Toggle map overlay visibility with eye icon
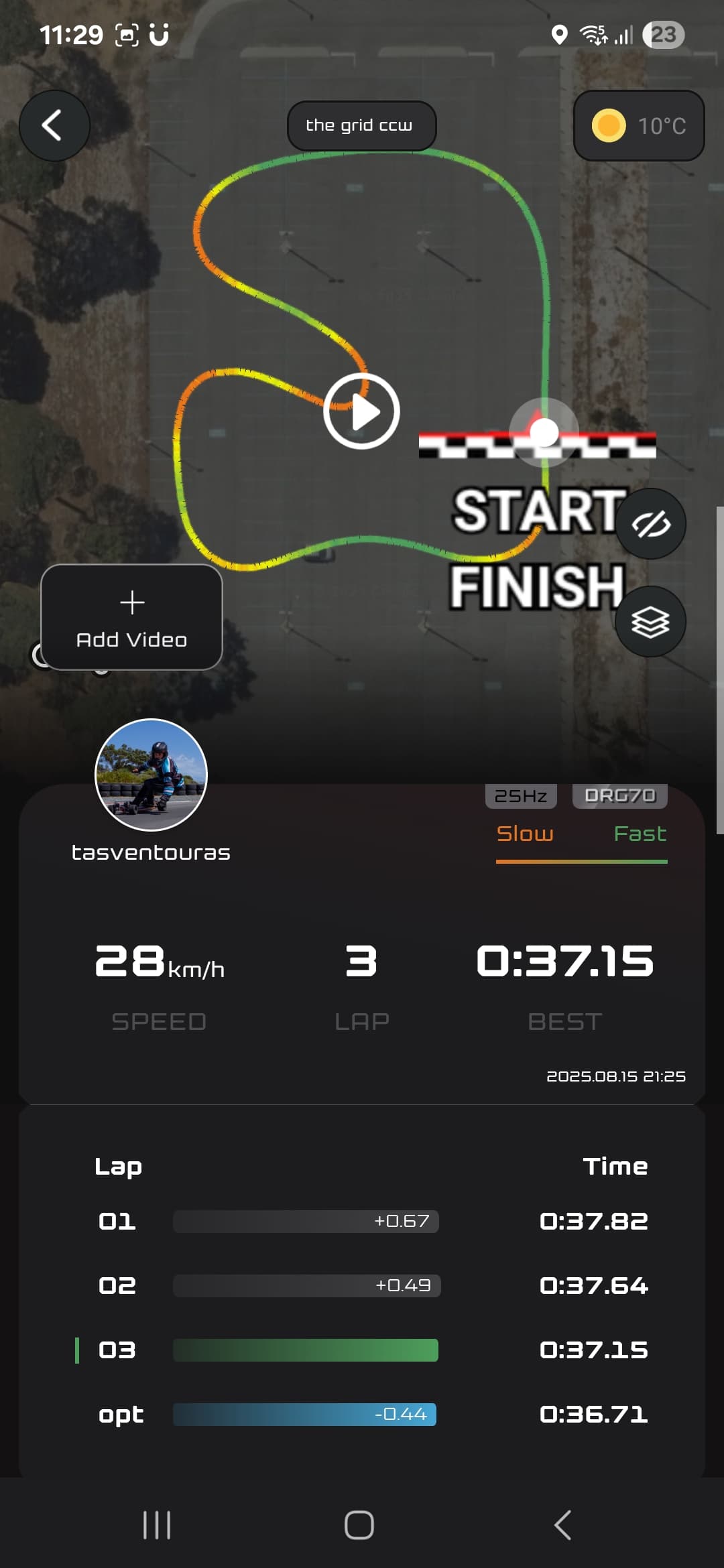Viewport: 724px width, 1568px height. (x=650, y=523)
